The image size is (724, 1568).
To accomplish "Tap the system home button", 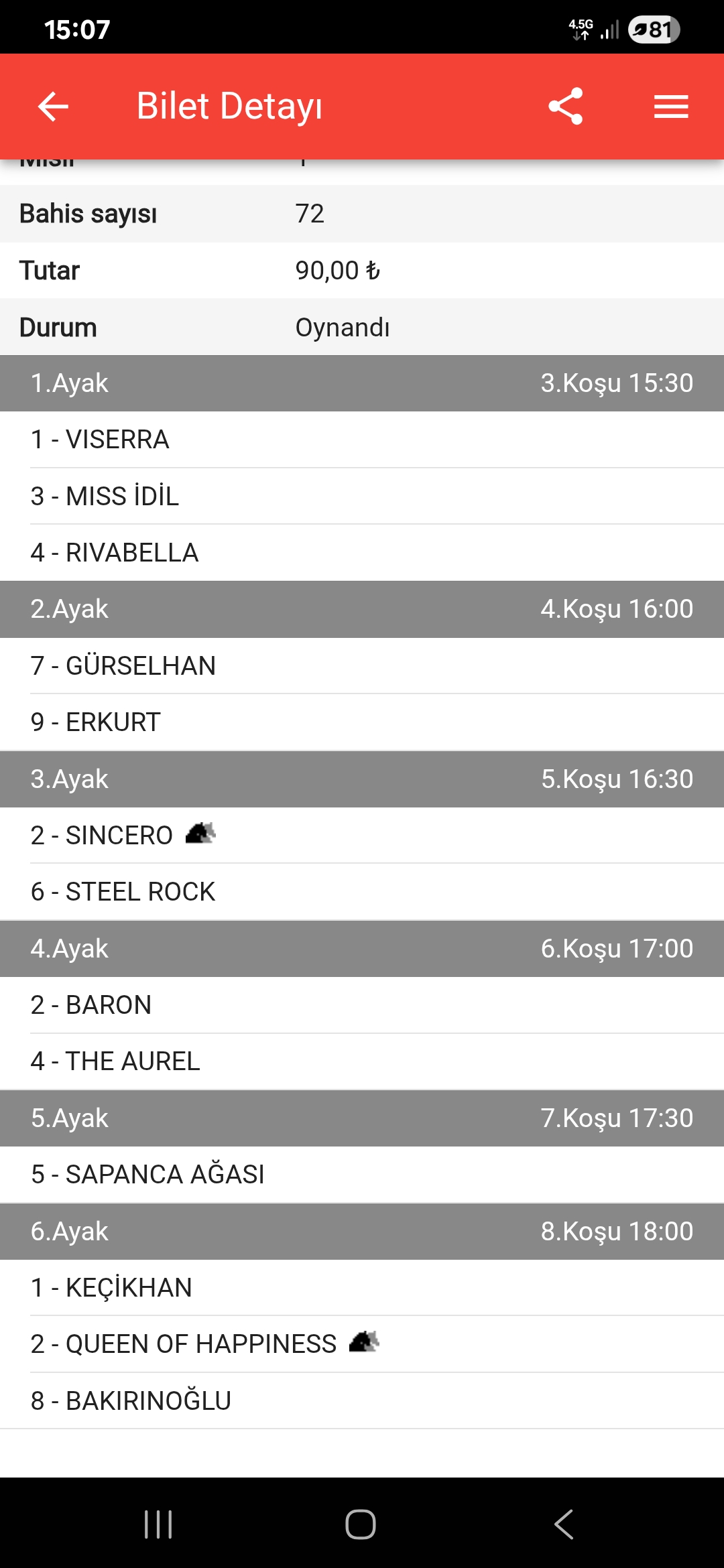I will (x=361, y=1524).
